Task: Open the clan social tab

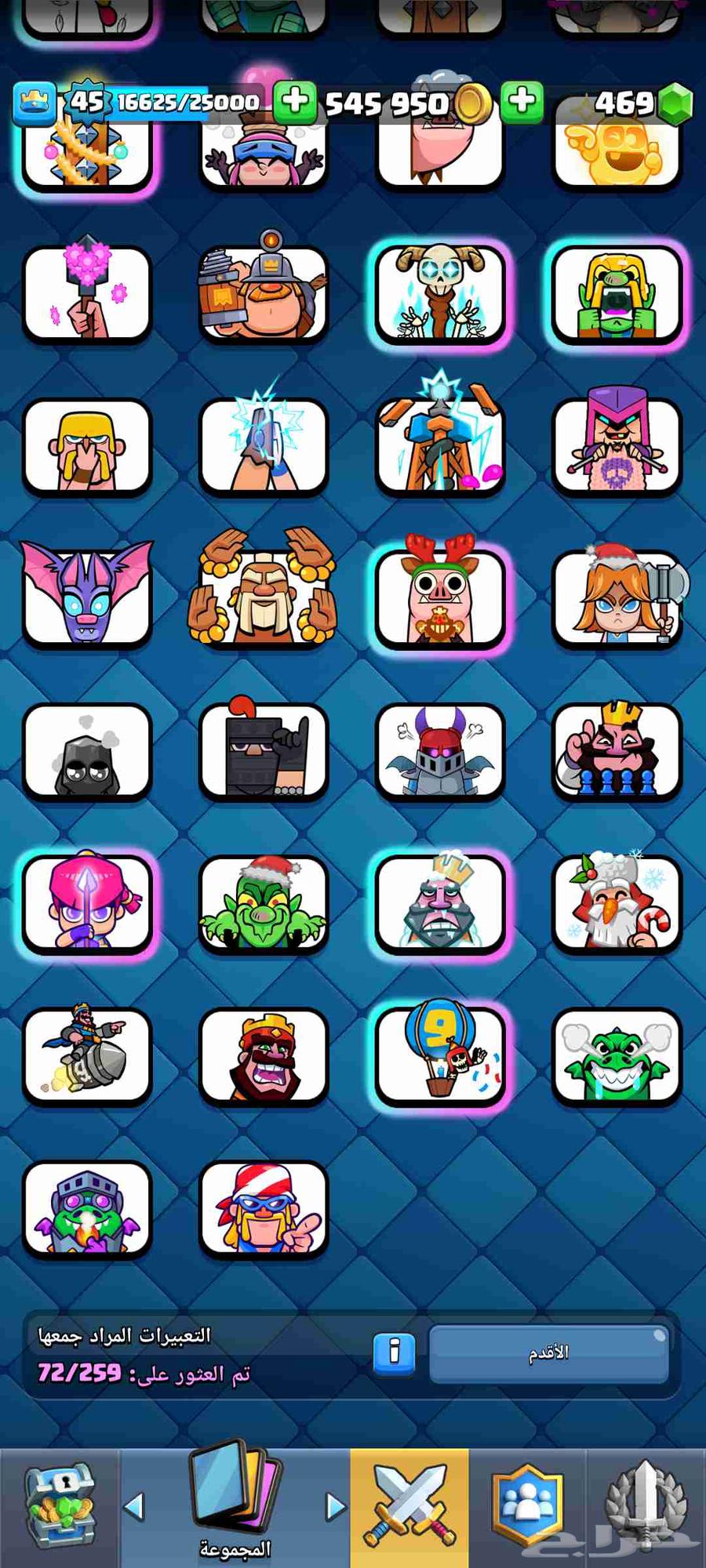Action: coord(527,1507)
